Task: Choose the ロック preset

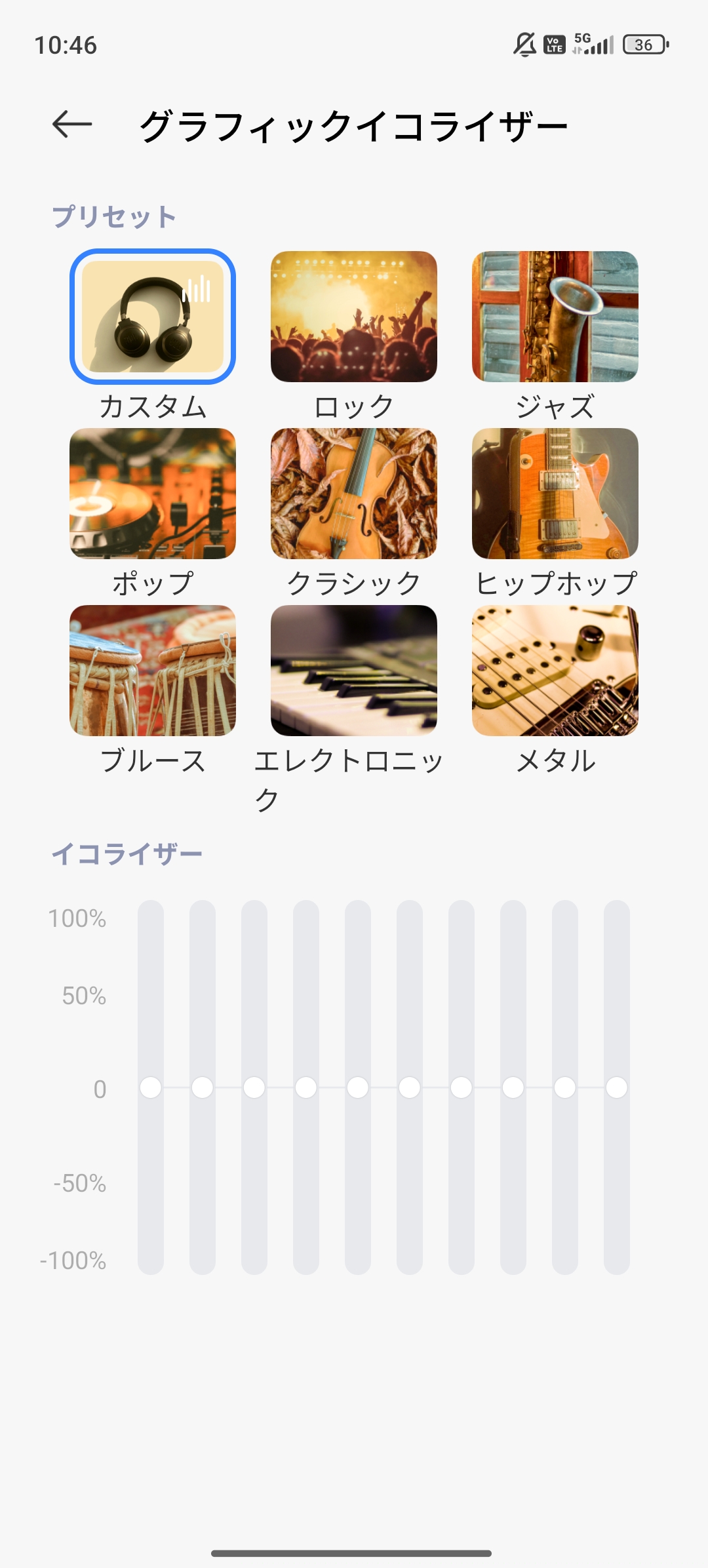Action: 354,317
